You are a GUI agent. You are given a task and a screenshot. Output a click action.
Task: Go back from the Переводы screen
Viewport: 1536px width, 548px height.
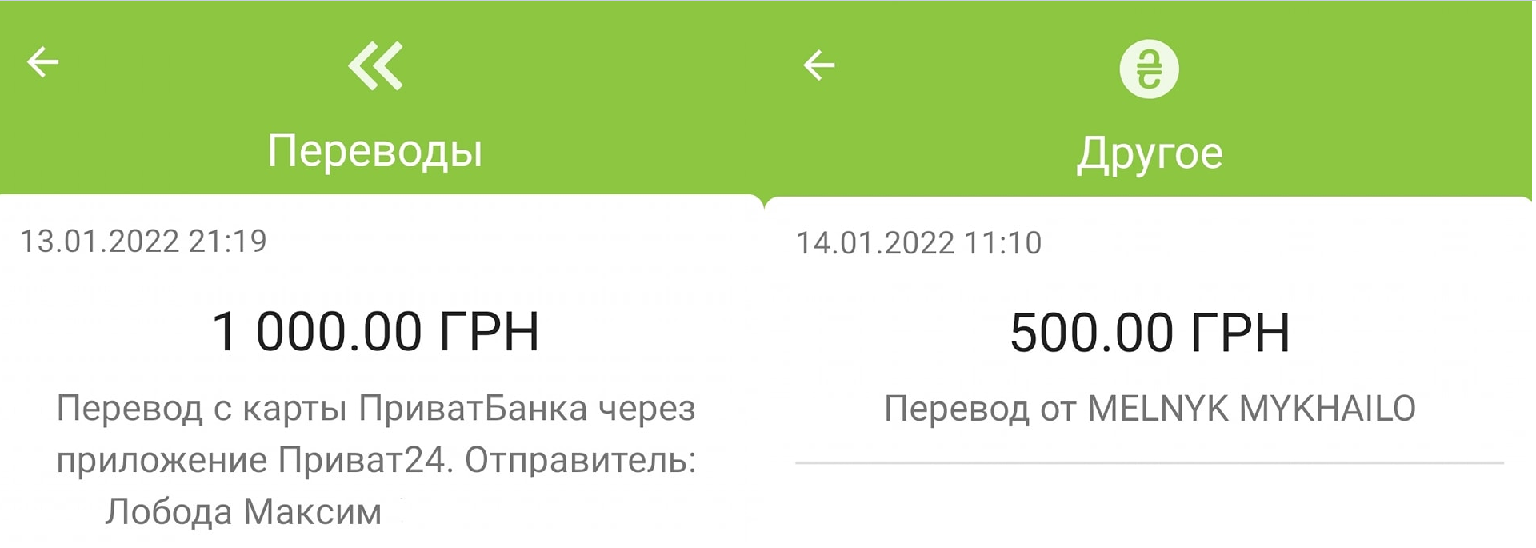(43, 63)
